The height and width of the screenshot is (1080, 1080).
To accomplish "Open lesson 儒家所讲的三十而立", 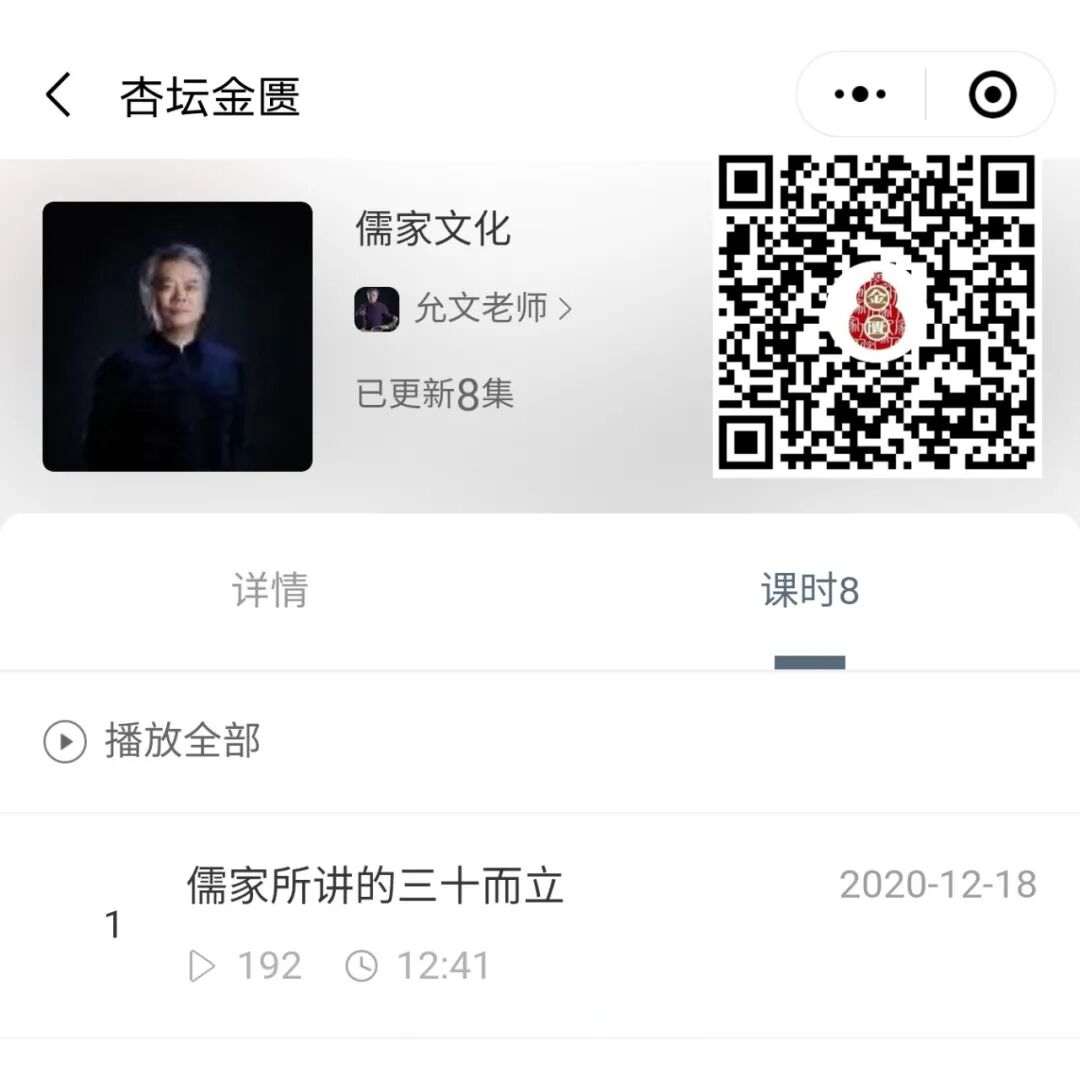I will point(540,925).
